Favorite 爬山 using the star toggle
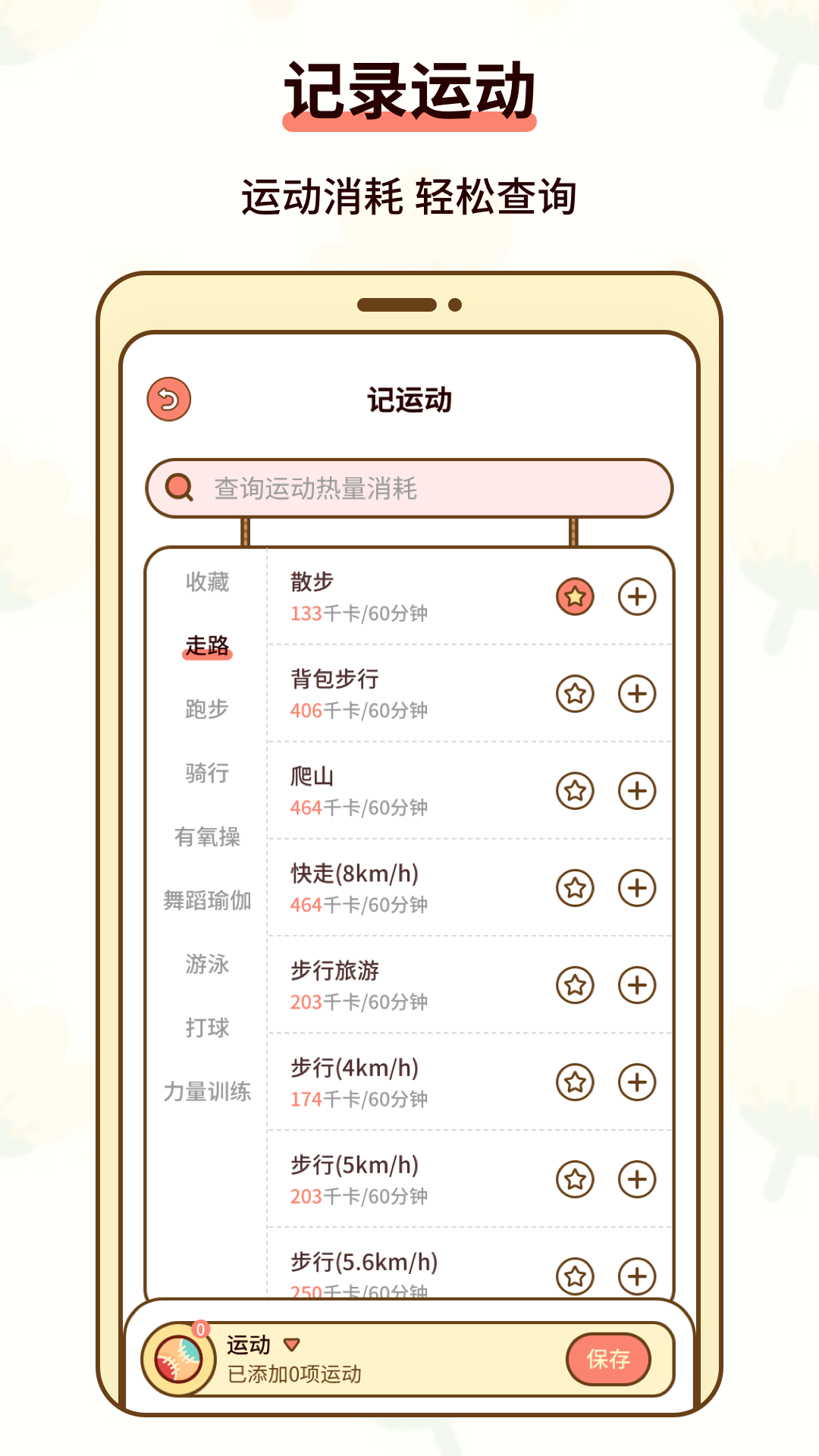 [575, 789]
